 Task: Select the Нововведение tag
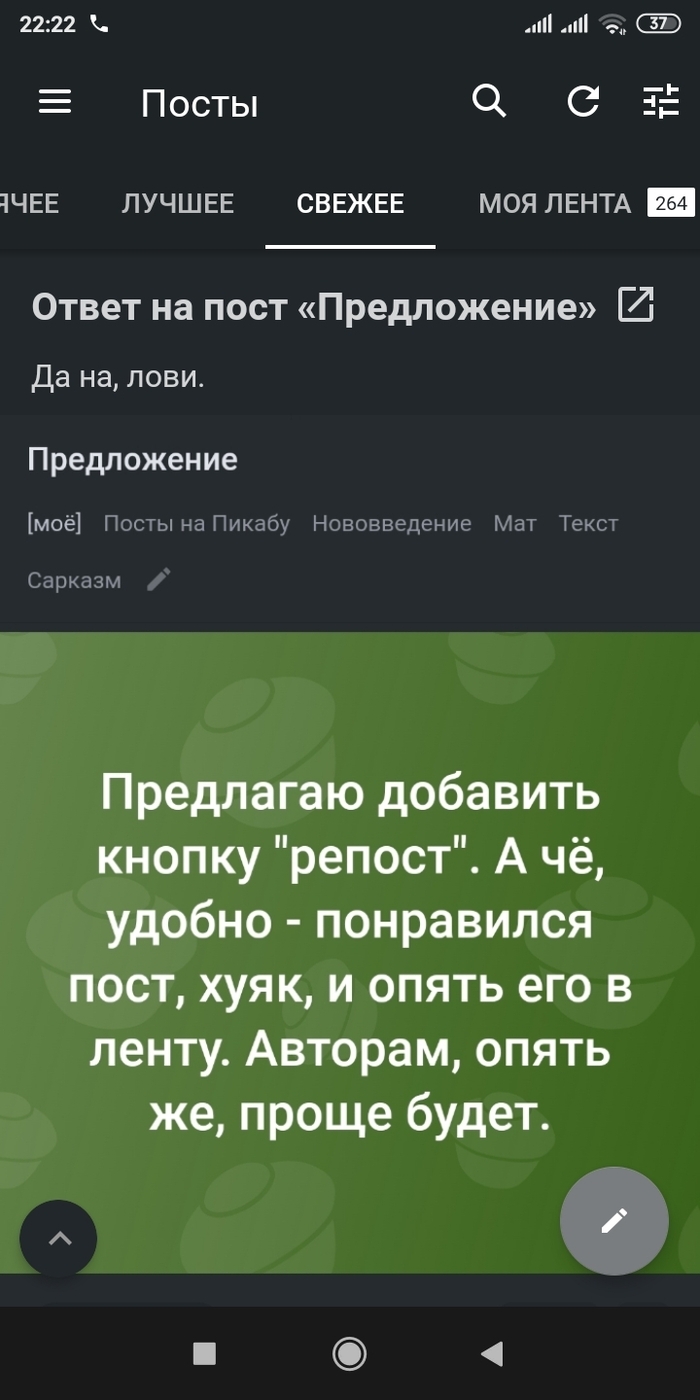pyautogui.click(x=391, y=524)
